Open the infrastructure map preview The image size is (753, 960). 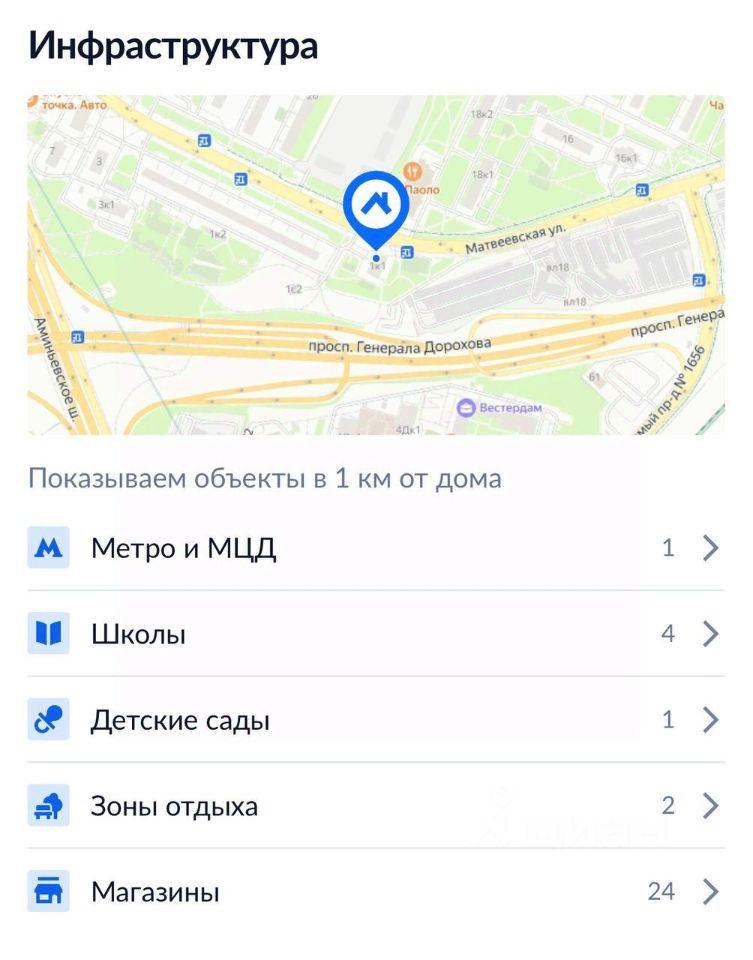click(376, 265)
